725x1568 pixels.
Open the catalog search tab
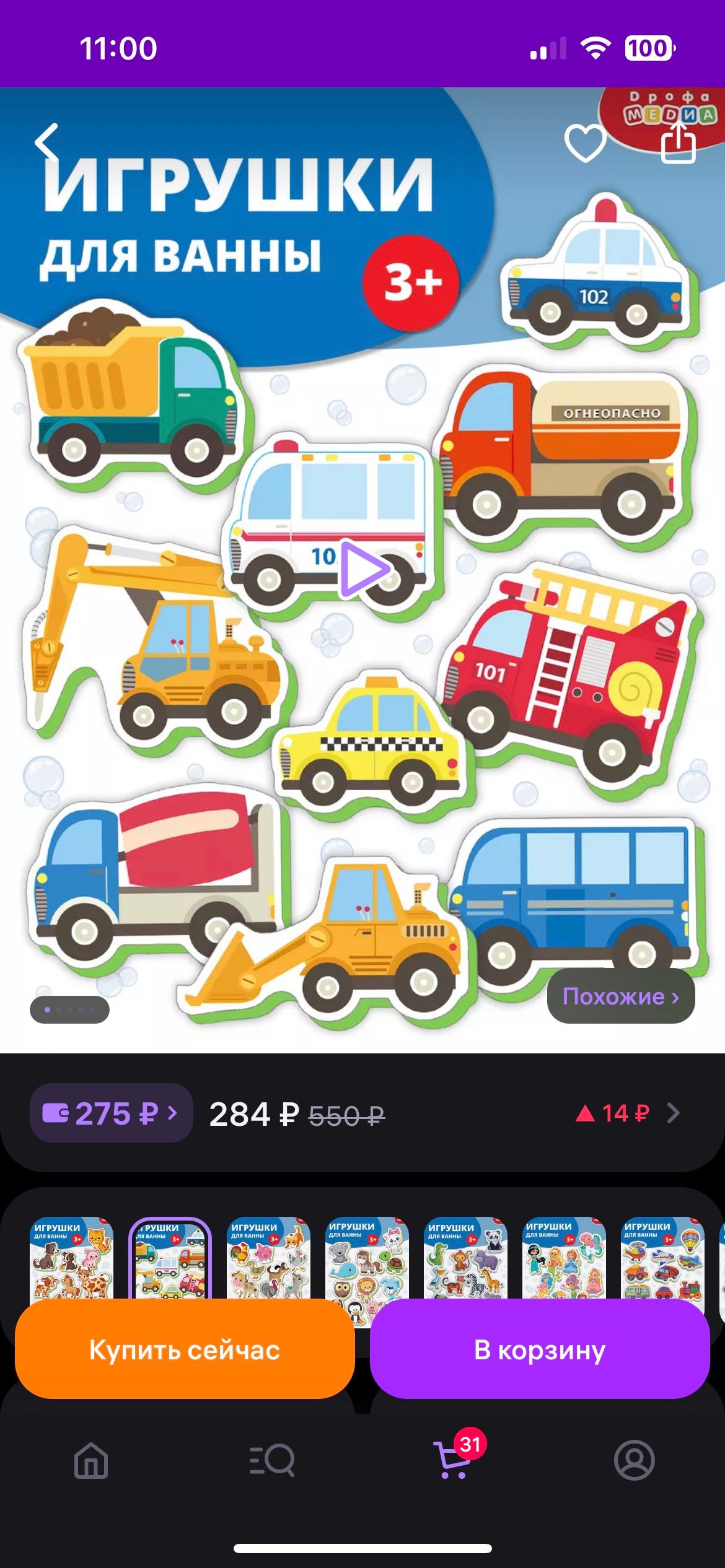click(272, 1461)
